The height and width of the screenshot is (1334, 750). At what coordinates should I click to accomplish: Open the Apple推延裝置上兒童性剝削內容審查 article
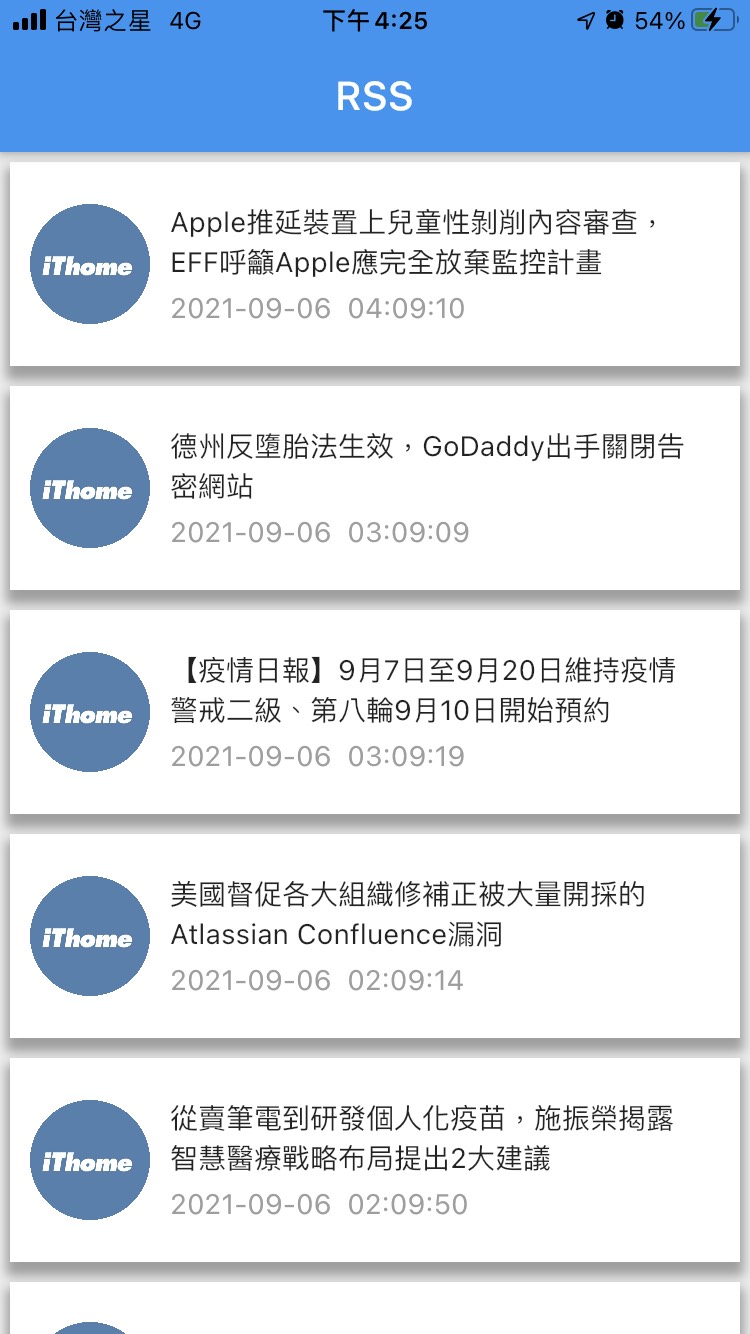tap(414, 243)
